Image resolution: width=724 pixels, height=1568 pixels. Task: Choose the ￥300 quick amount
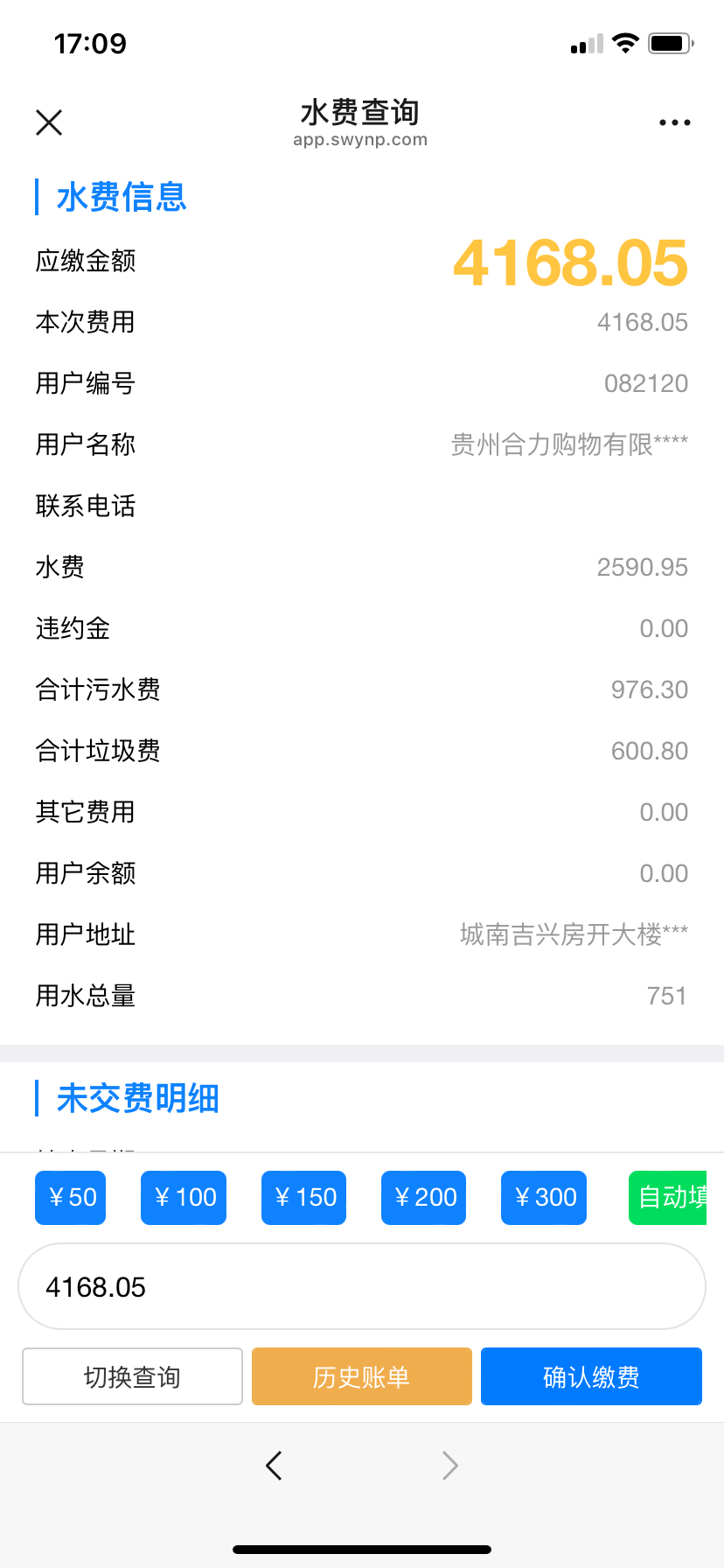pos(544,1197)
